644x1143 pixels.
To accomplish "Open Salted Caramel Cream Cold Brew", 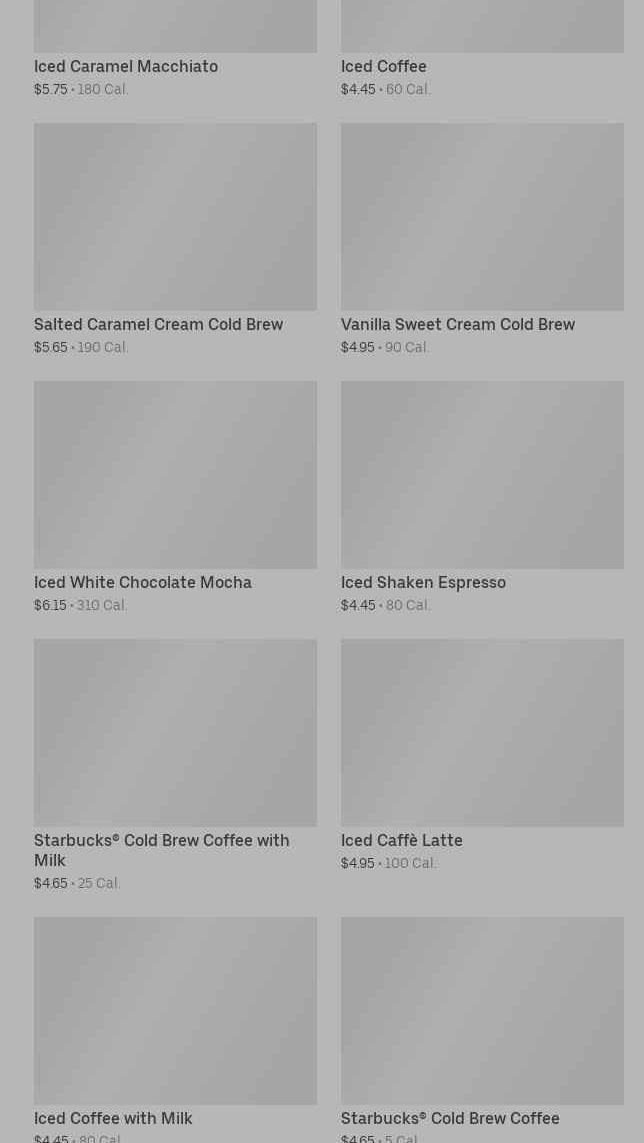I will [x=175, y=217].
